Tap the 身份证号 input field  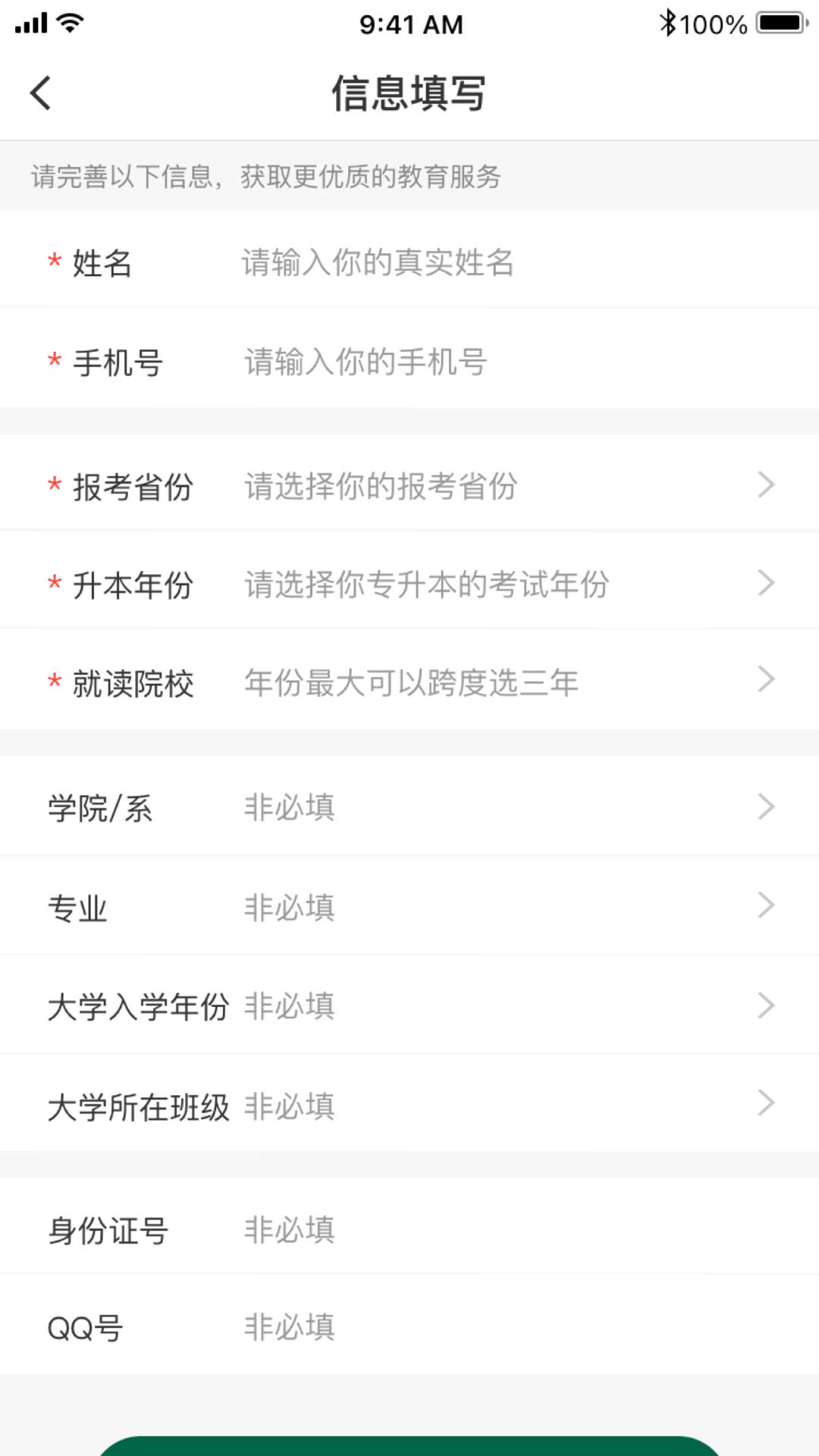tap(409, 1229)
